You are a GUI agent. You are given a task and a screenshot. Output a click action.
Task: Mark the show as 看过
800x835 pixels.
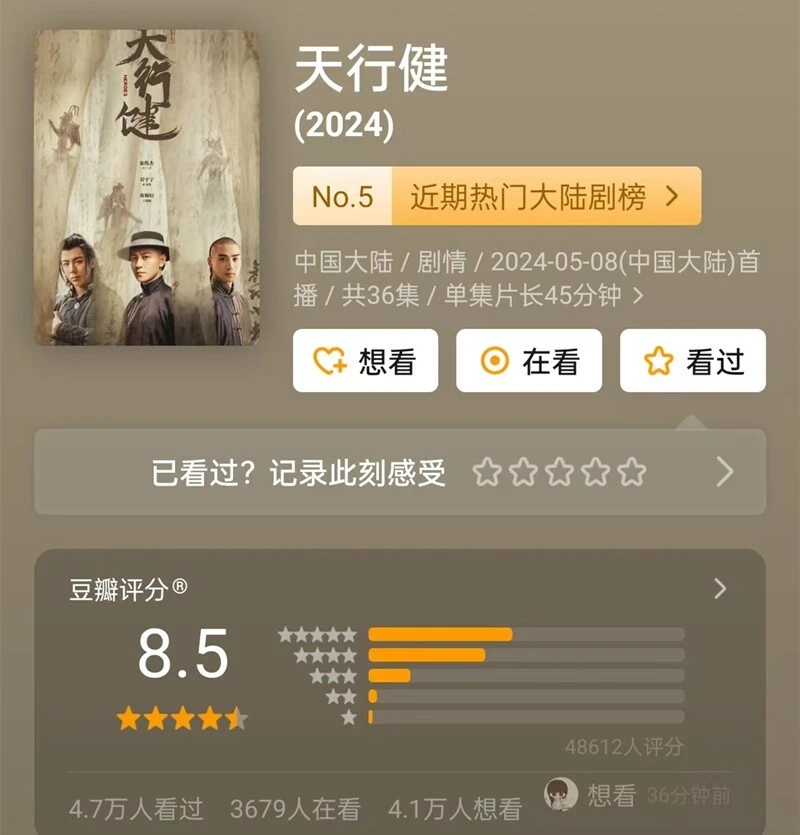coord(693,361)
